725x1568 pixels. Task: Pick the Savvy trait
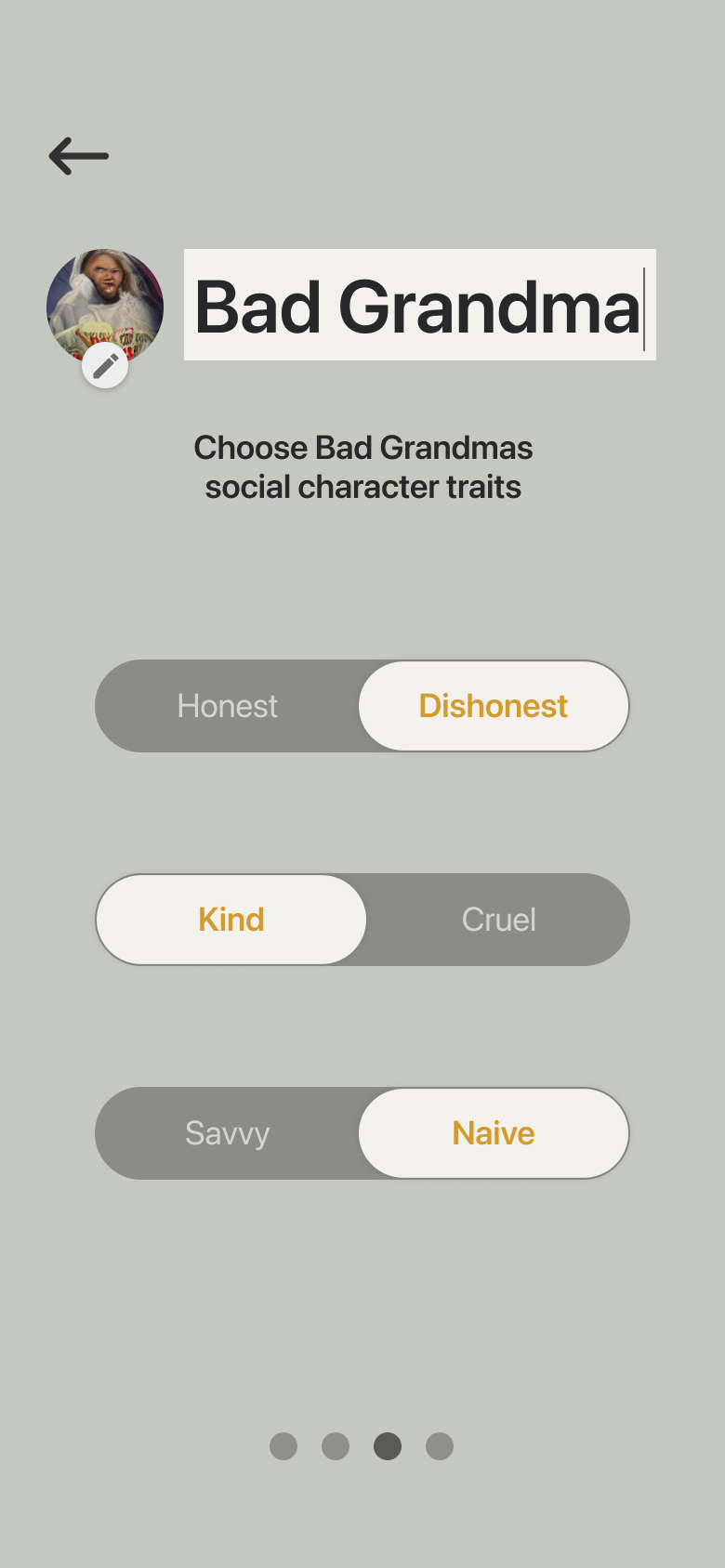pos(228,1133)
